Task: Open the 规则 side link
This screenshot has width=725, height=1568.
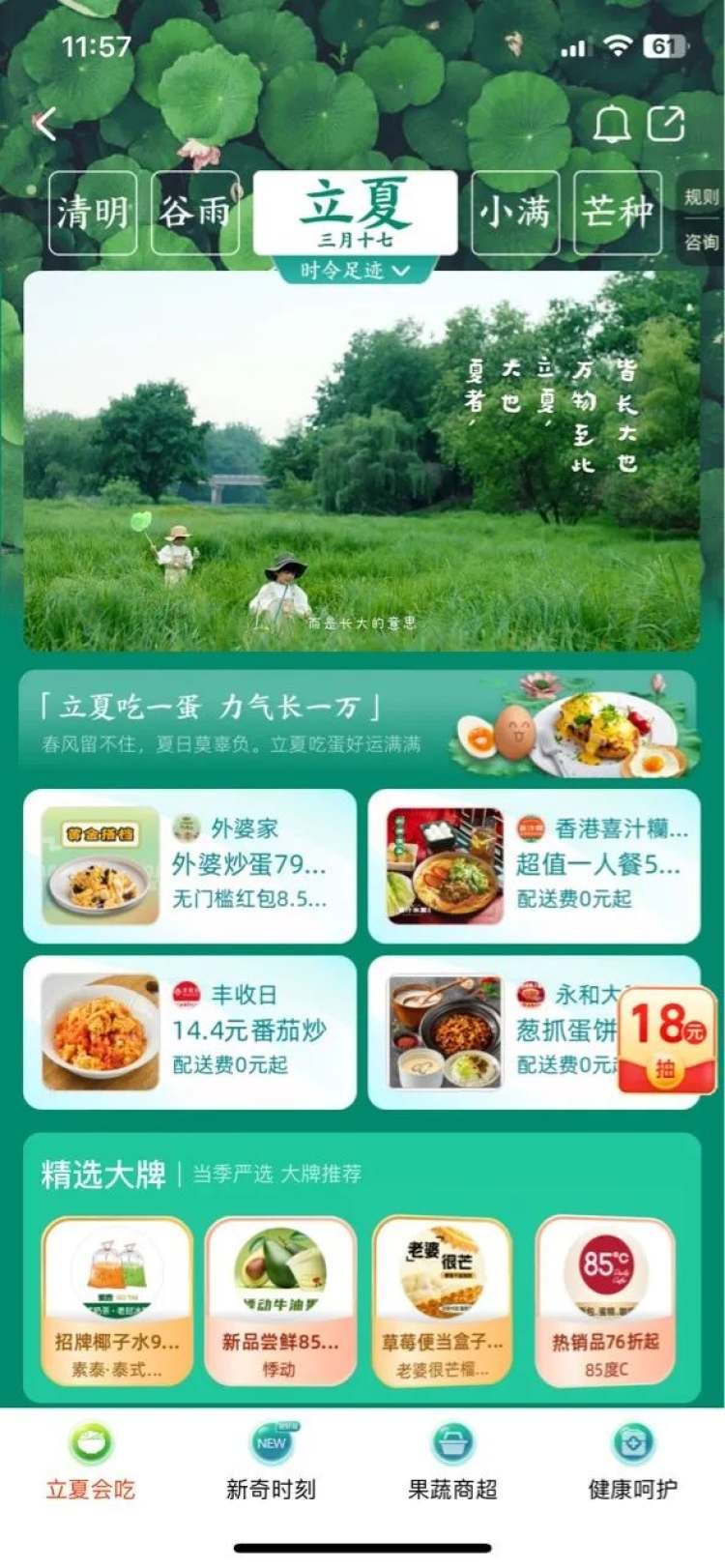Action: coord(702,197)
